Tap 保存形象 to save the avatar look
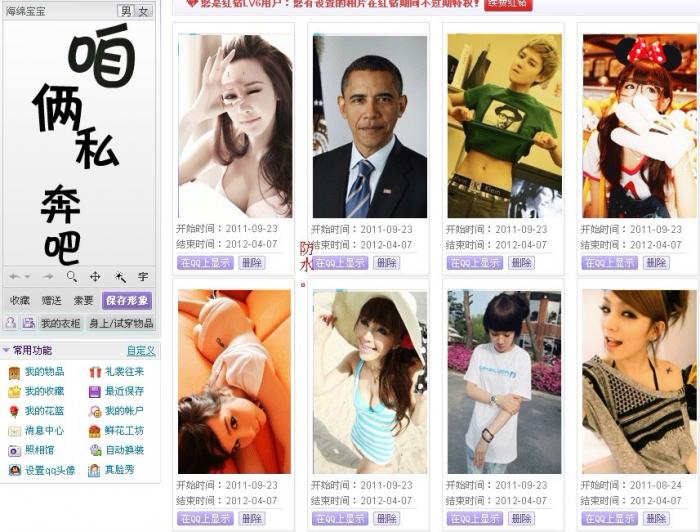 coord(127,300)
